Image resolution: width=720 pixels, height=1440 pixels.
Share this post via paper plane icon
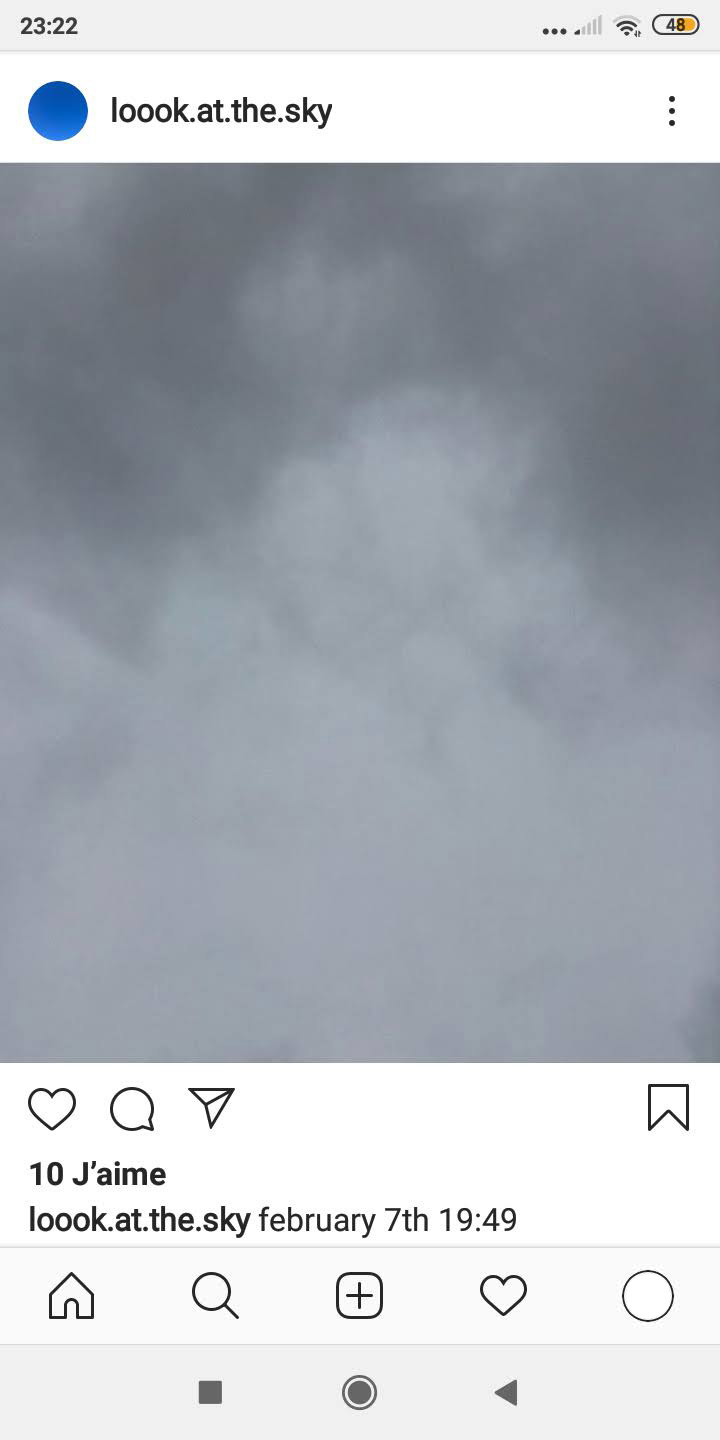tap(211, 1108)
